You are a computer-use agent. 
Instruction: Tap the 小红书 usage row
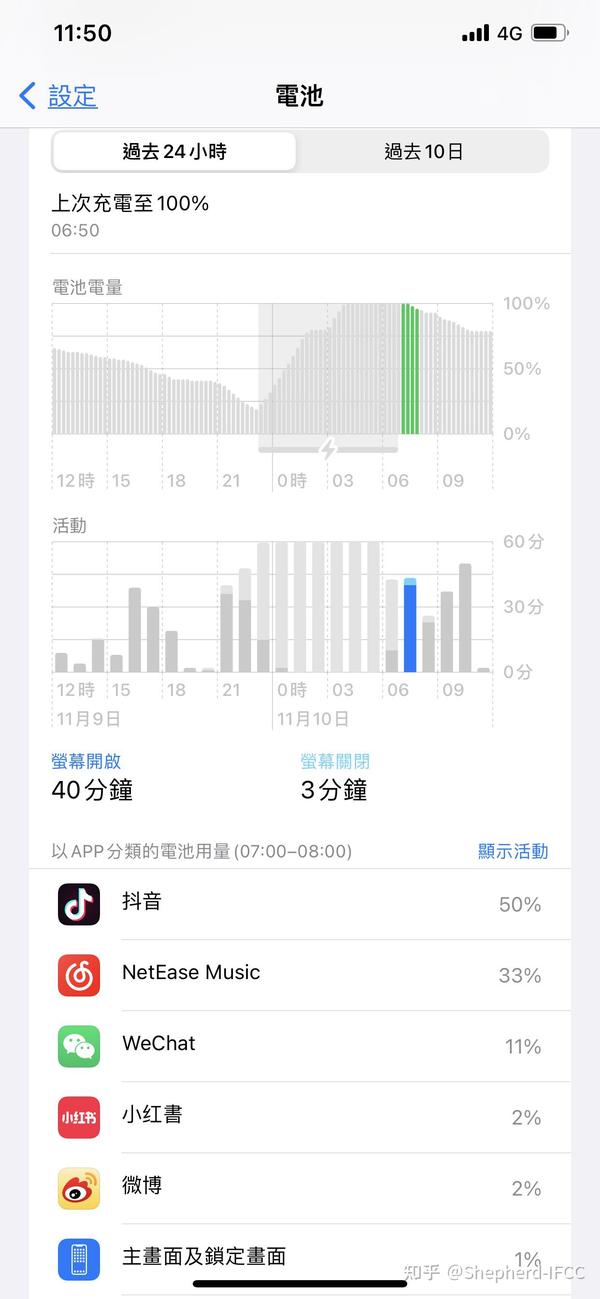click(300, 1117)
